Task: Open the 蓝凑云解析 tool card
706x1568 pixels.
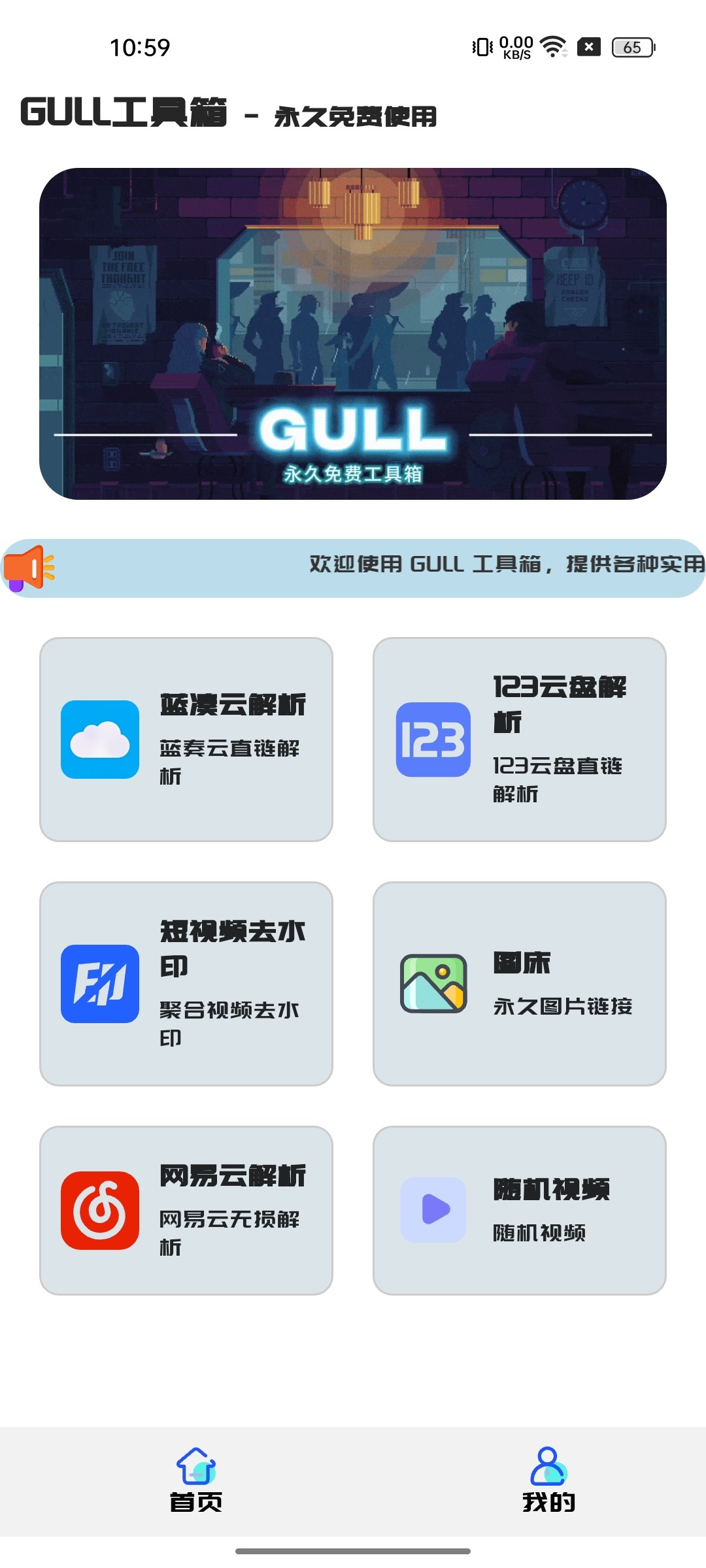Action: point(186,739)
